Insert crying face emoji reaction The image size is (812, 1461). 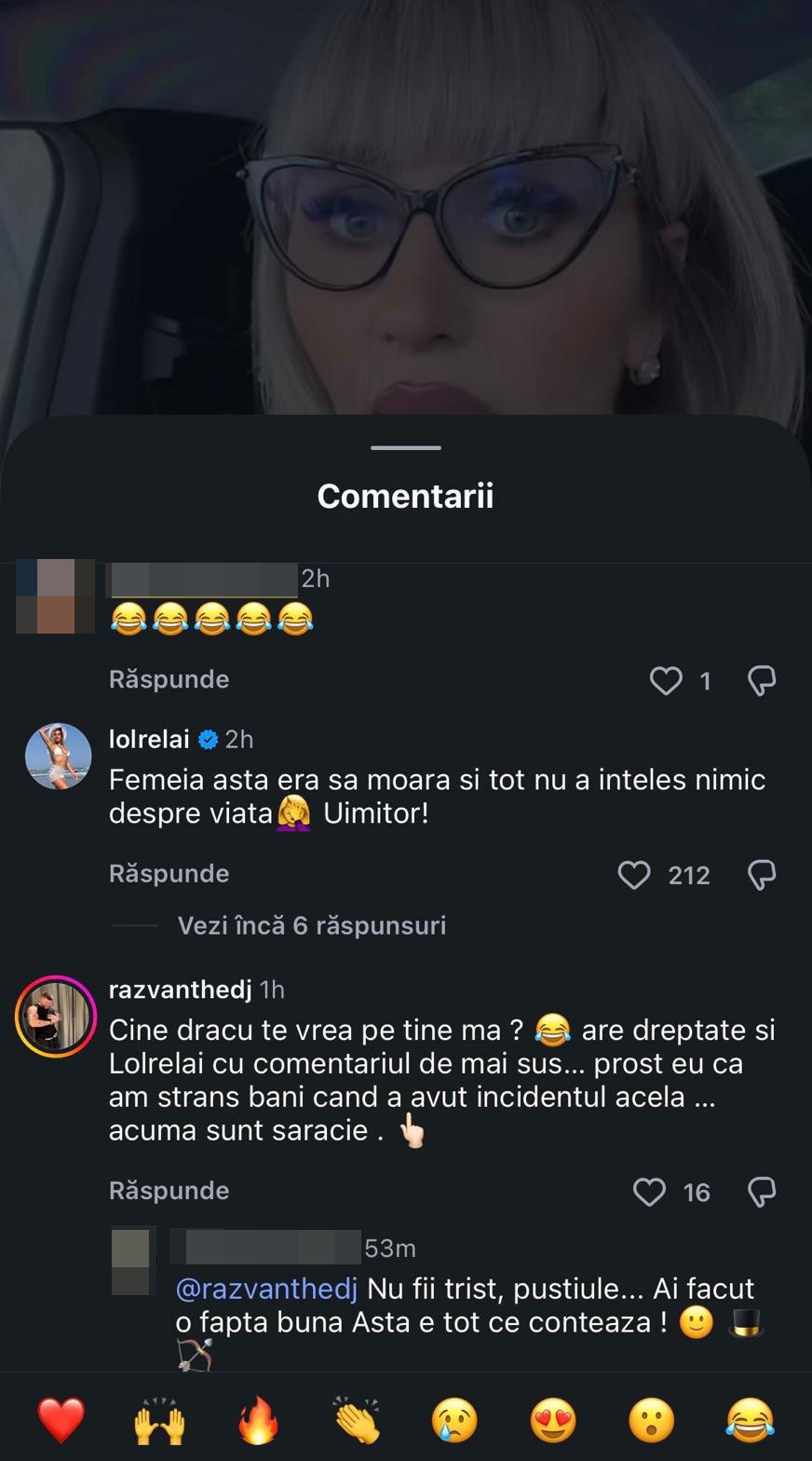454,1420
